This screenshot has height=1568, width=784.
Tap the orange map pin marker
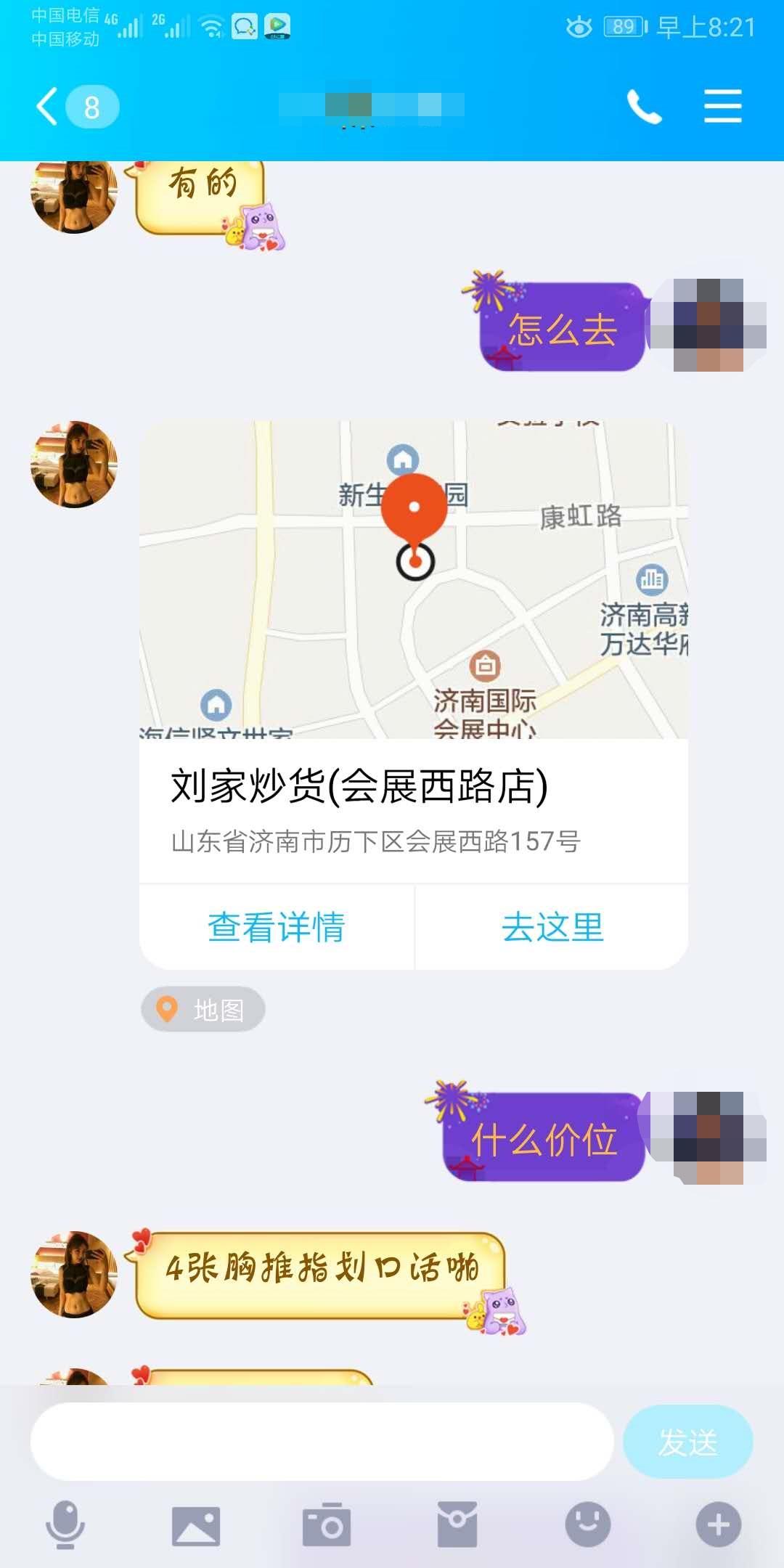tap(415, 508)
